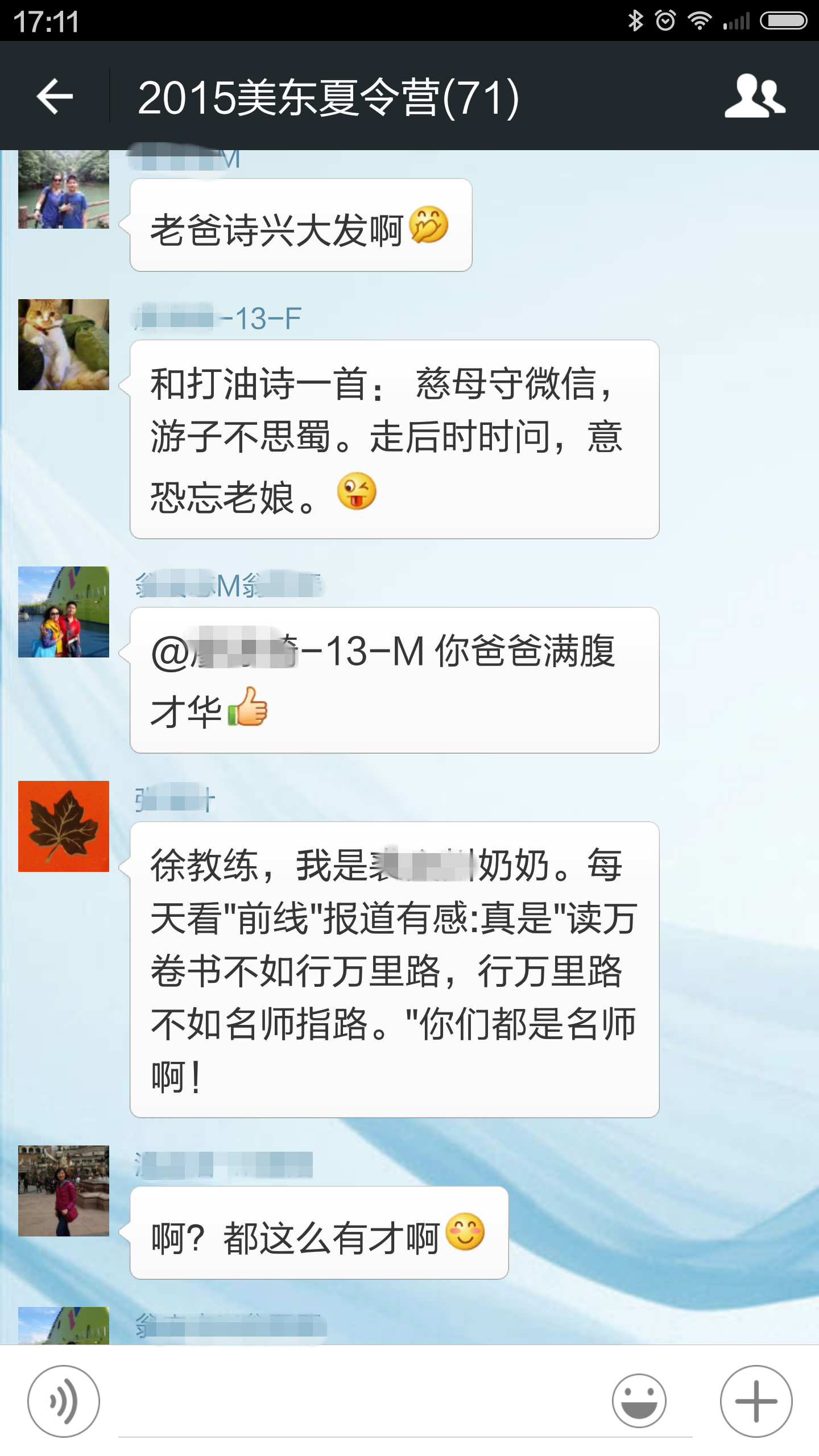Open the cat avatar profile
Image resolution: width=819 pixels, height=1456 pixels.
coord(64,345)
